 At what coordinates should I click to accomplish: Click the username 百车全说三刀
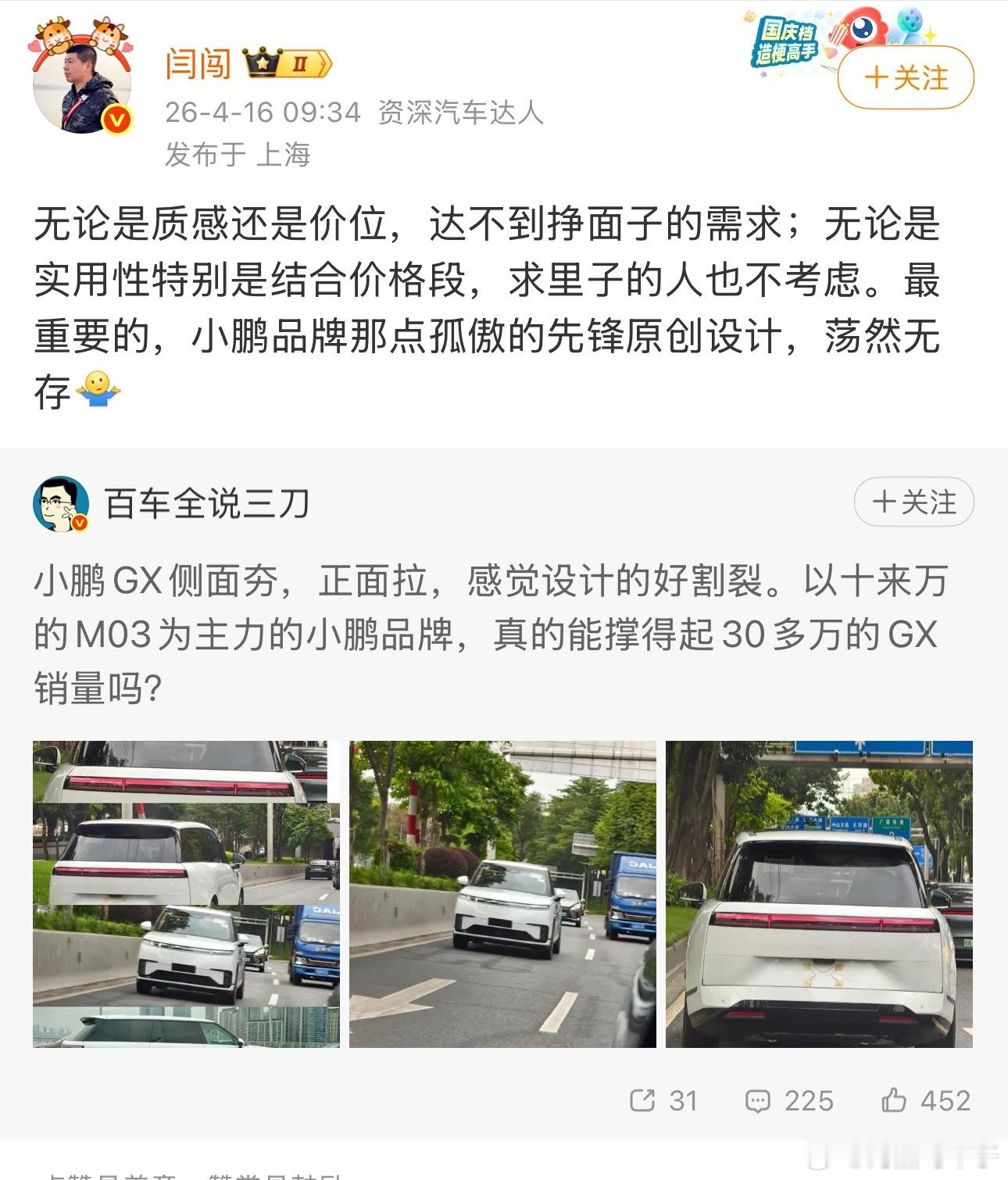(209, 504)
